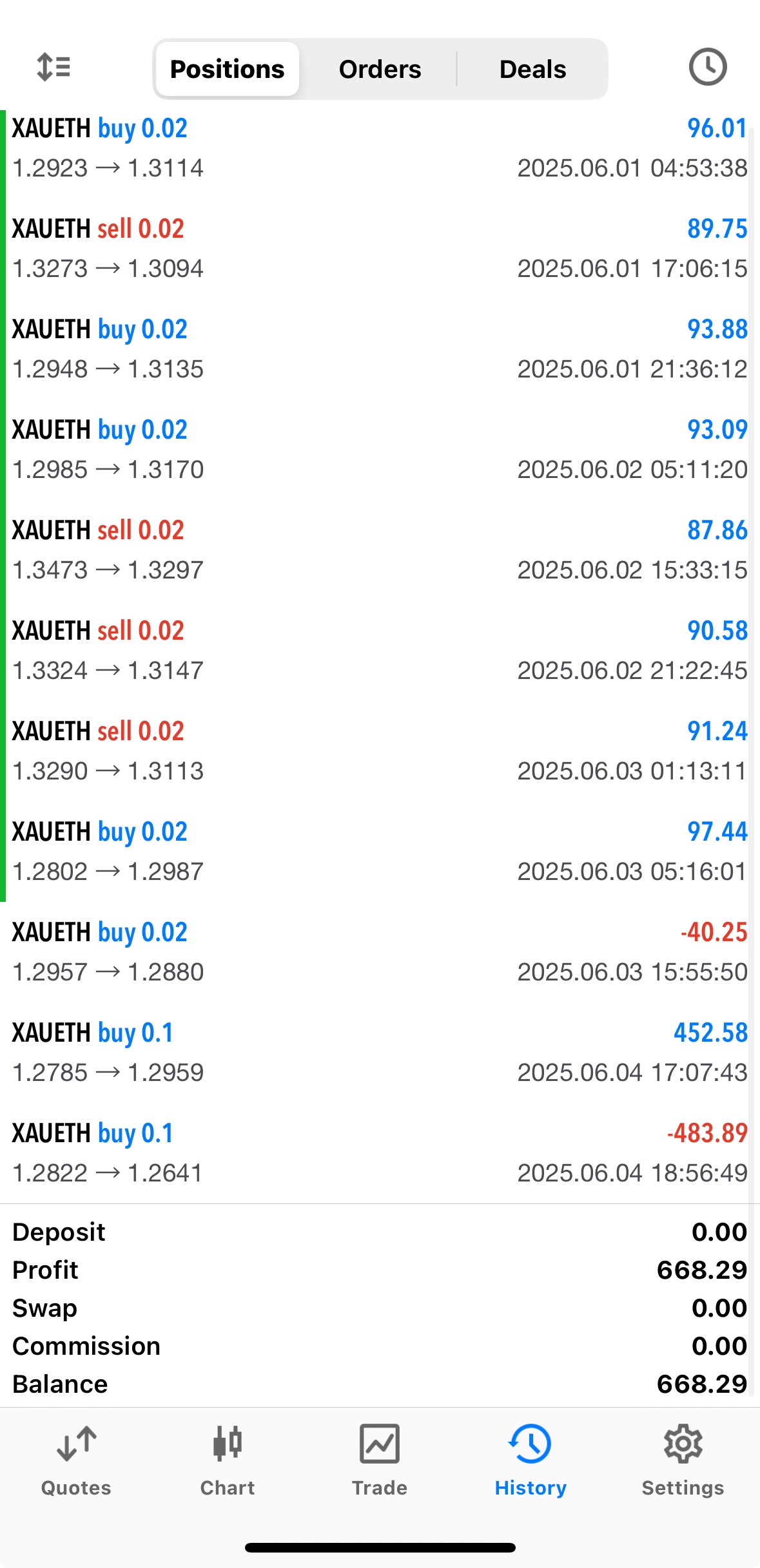Screen dimensions: 760x1568
Task: Switch to the Trade tab
Action: (380, 1460)
